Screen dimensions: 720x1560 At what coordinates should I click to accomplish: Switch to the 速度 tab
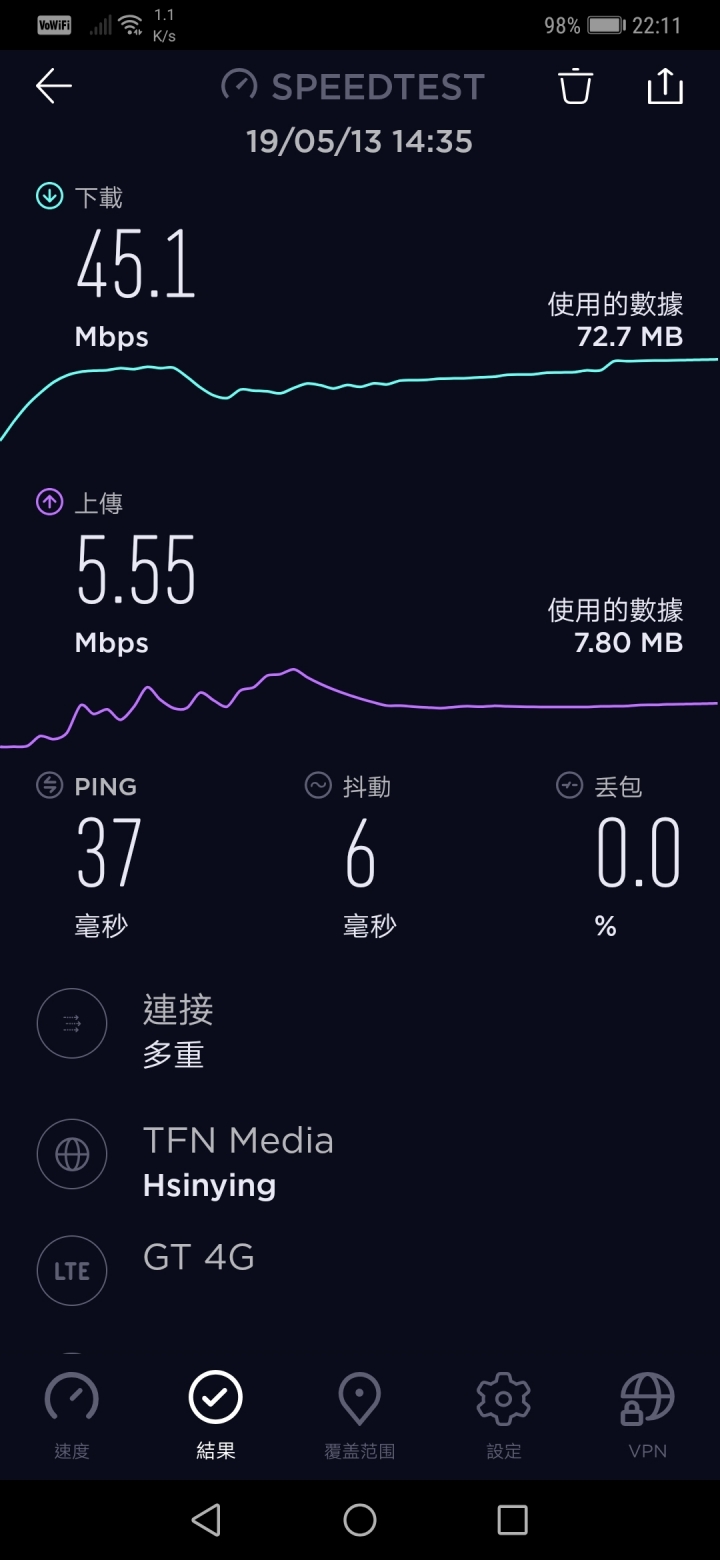72,1414
